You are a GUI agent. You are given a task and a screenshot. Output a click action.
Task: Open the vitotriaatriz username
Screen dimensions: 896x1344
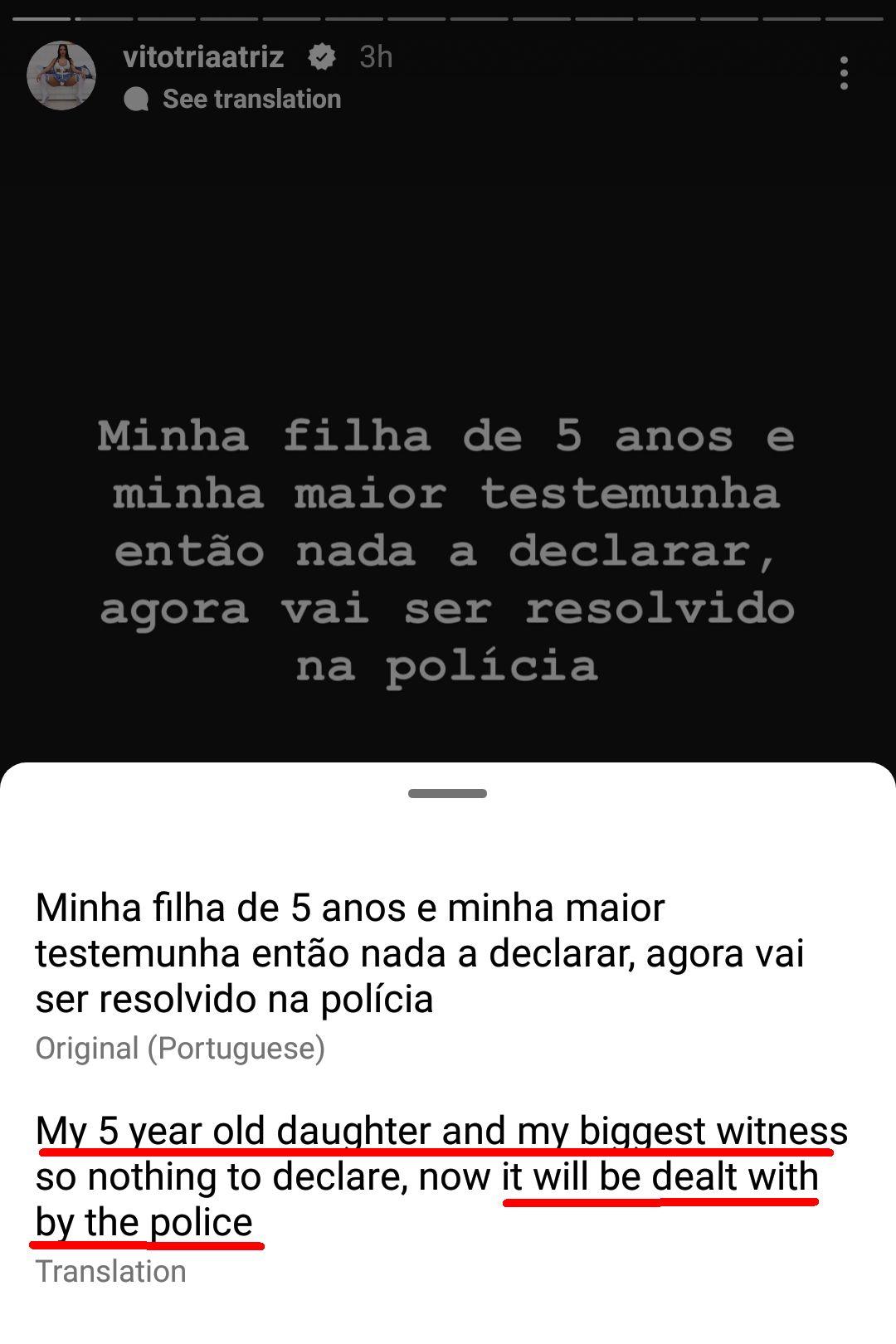203,56
